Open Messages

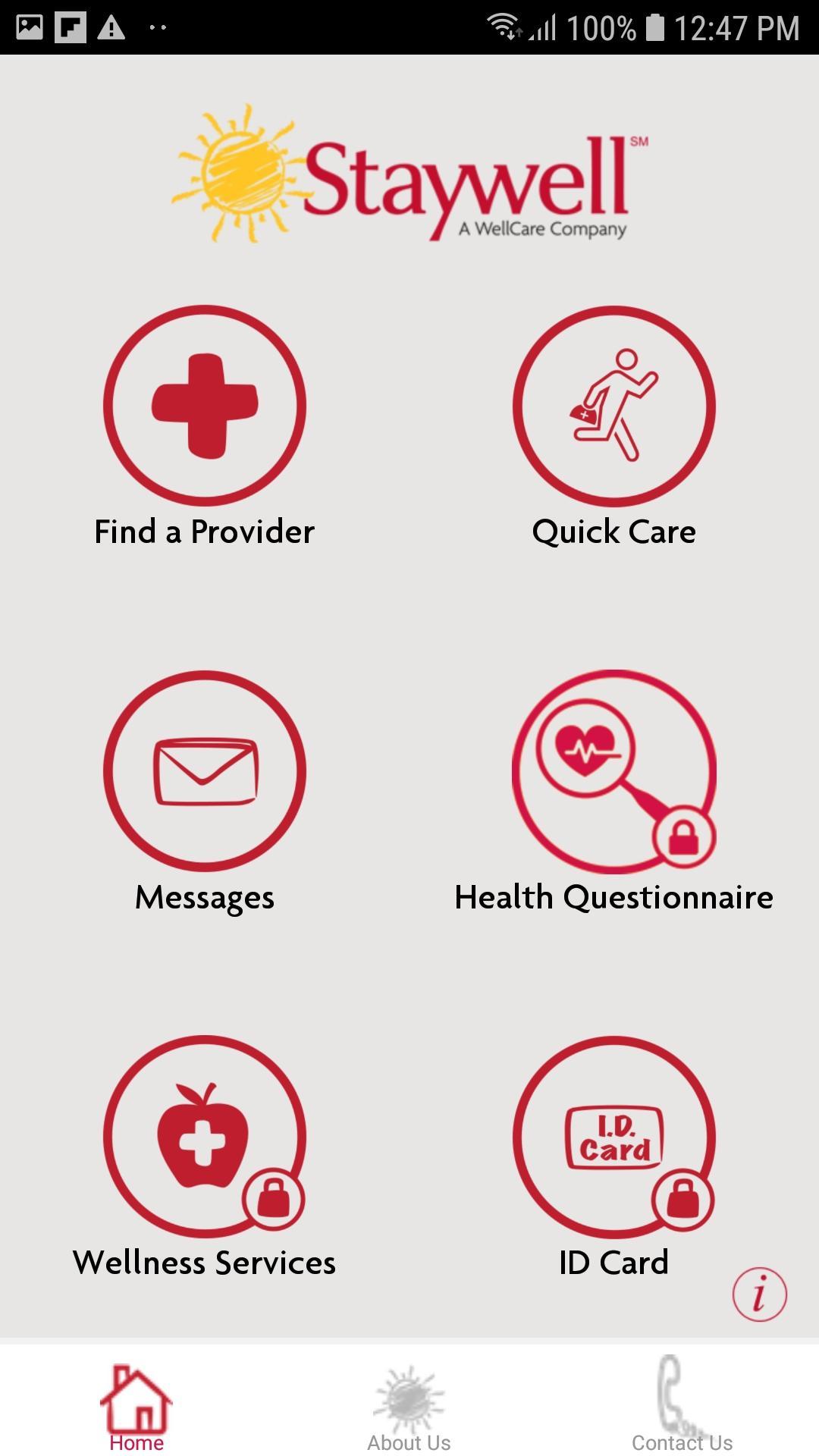coord(205,772)
